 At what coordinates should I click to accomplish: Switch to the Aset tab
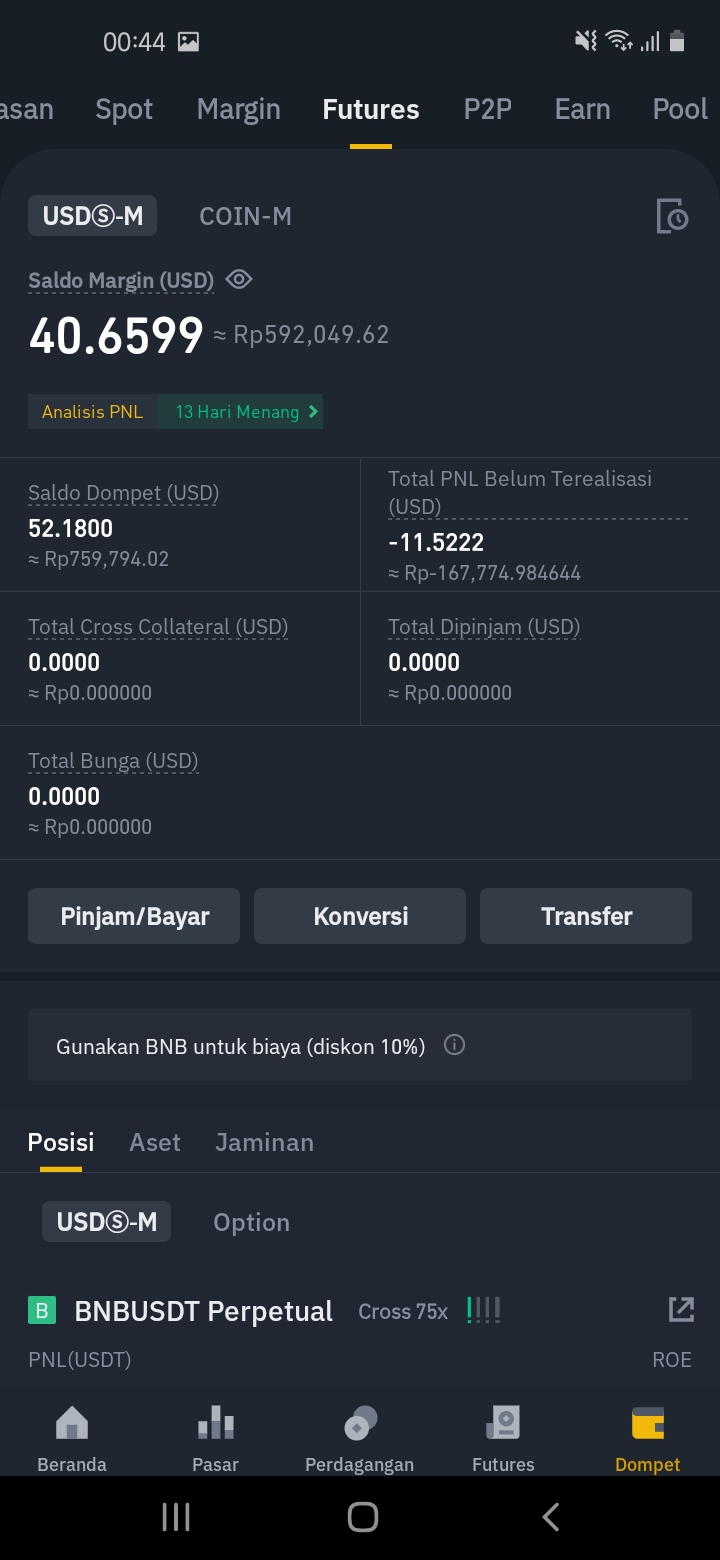pyautogui.click(x=155, y=1142)
